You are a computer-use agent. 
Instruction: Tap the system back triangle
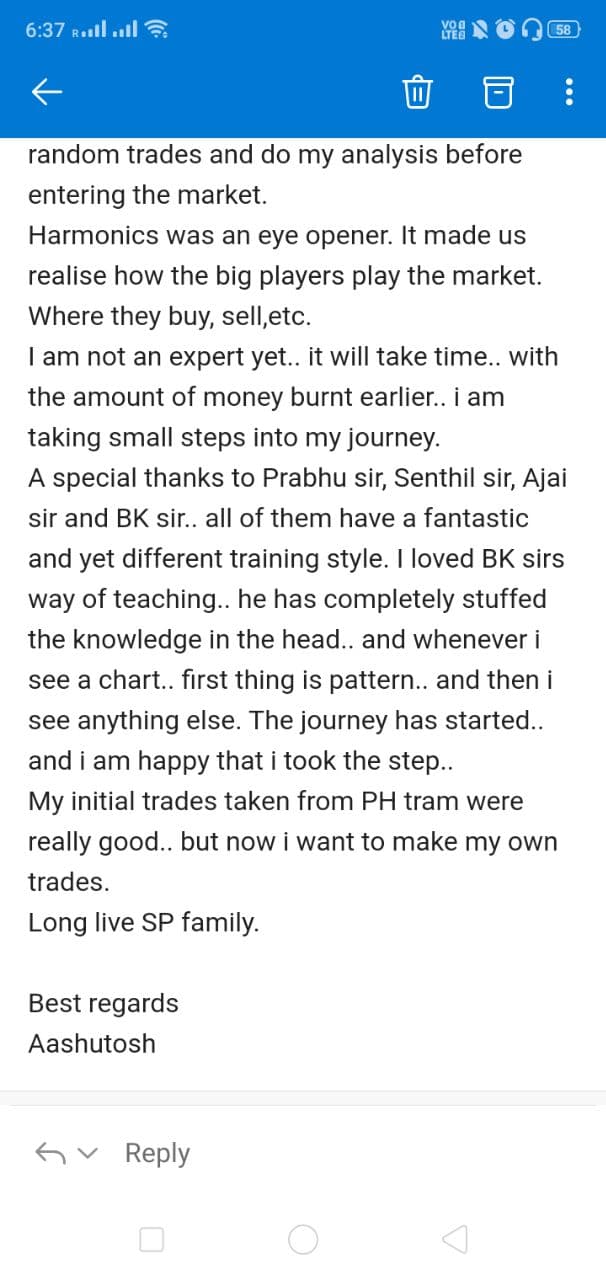point(454,1240)
